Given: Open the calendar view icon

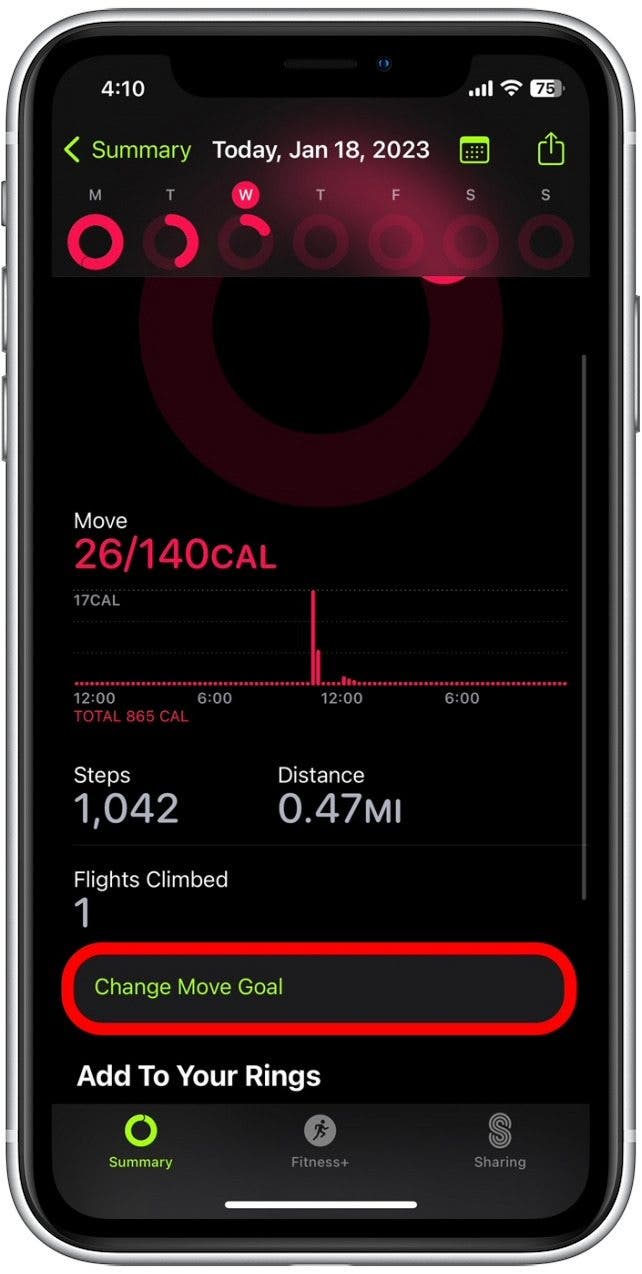Looking at the screenshot, I should click(474, 151).
